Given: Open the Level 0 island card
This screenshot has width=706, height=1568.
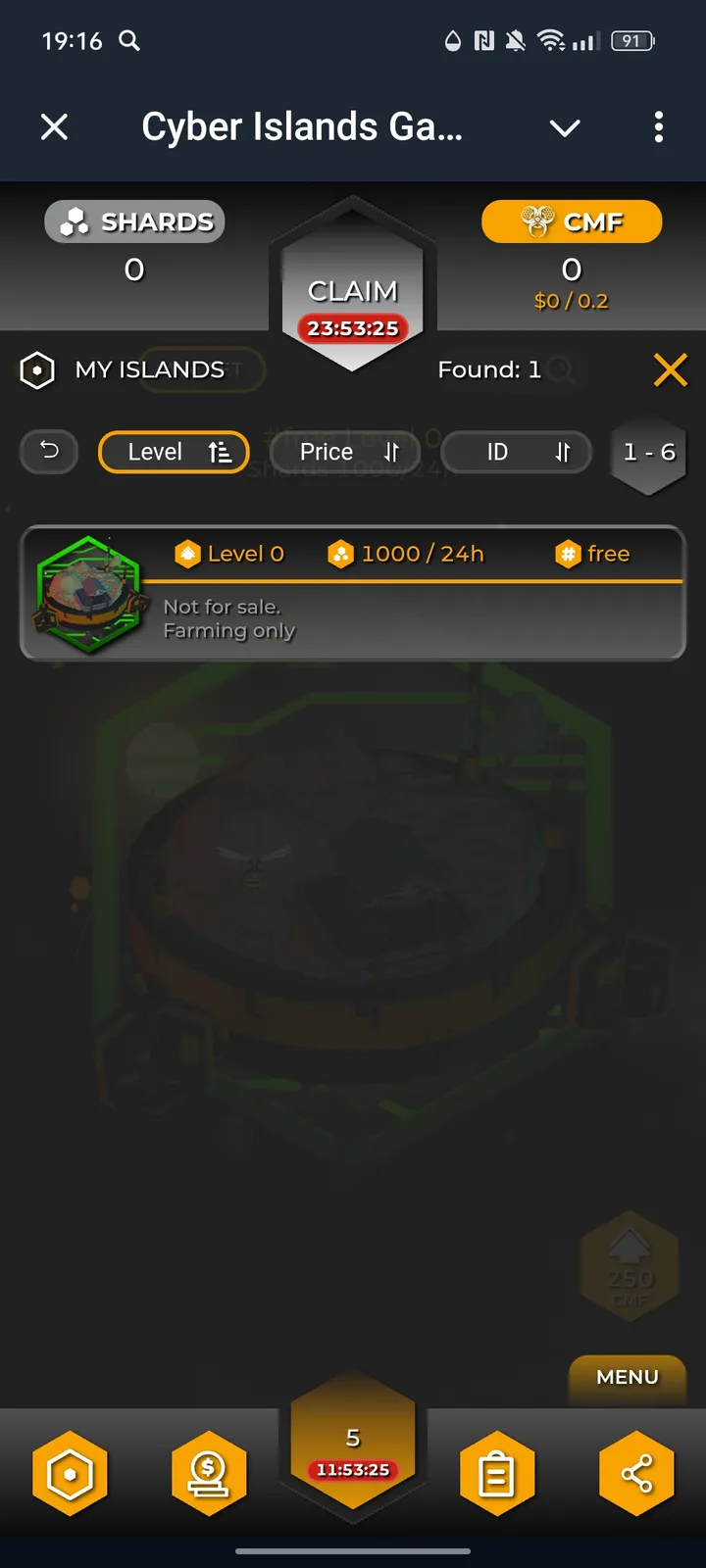Looking at the screenshot, I should (x=352, y=592).
